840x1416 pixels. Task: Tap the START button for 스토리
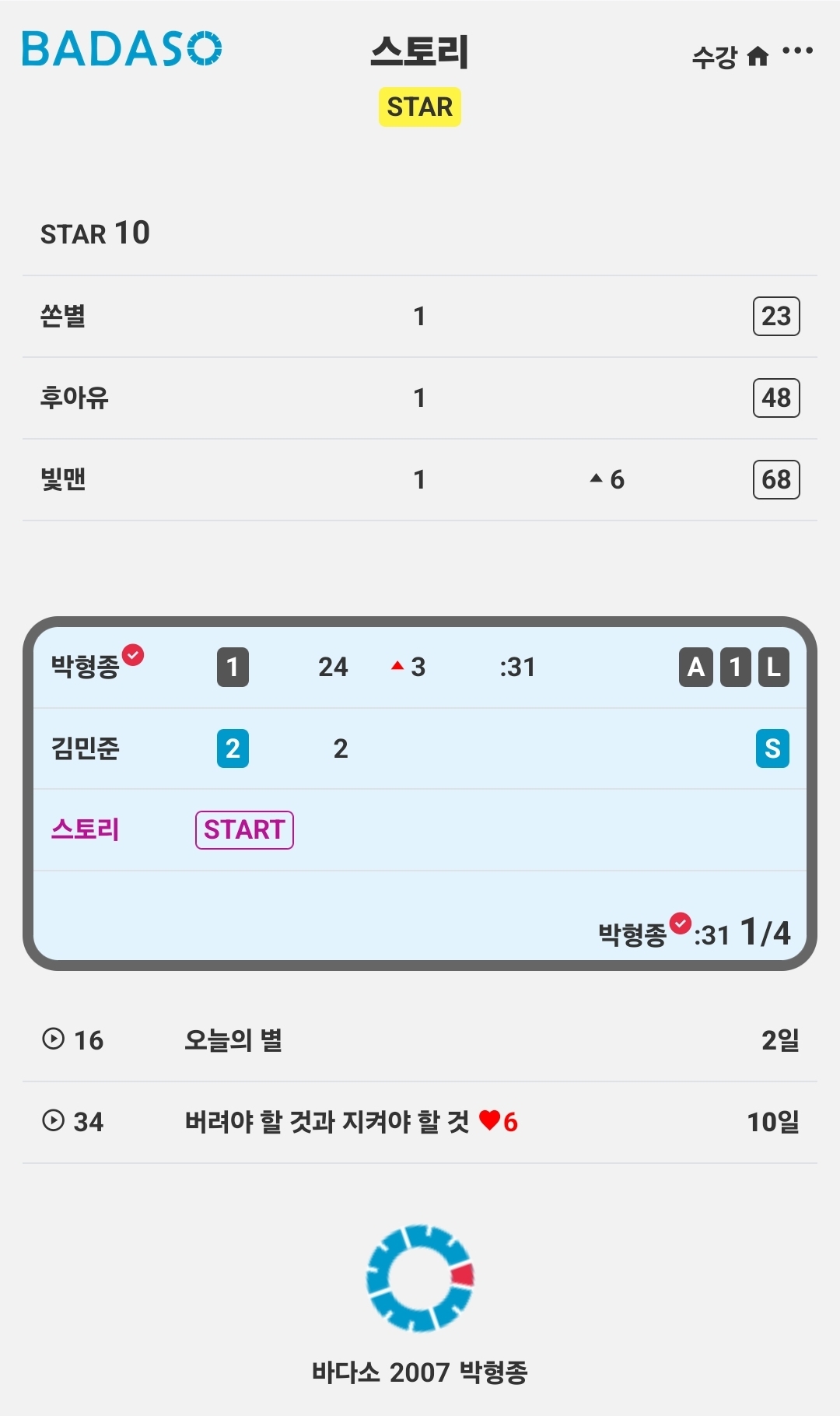click(x=244, y=829)
